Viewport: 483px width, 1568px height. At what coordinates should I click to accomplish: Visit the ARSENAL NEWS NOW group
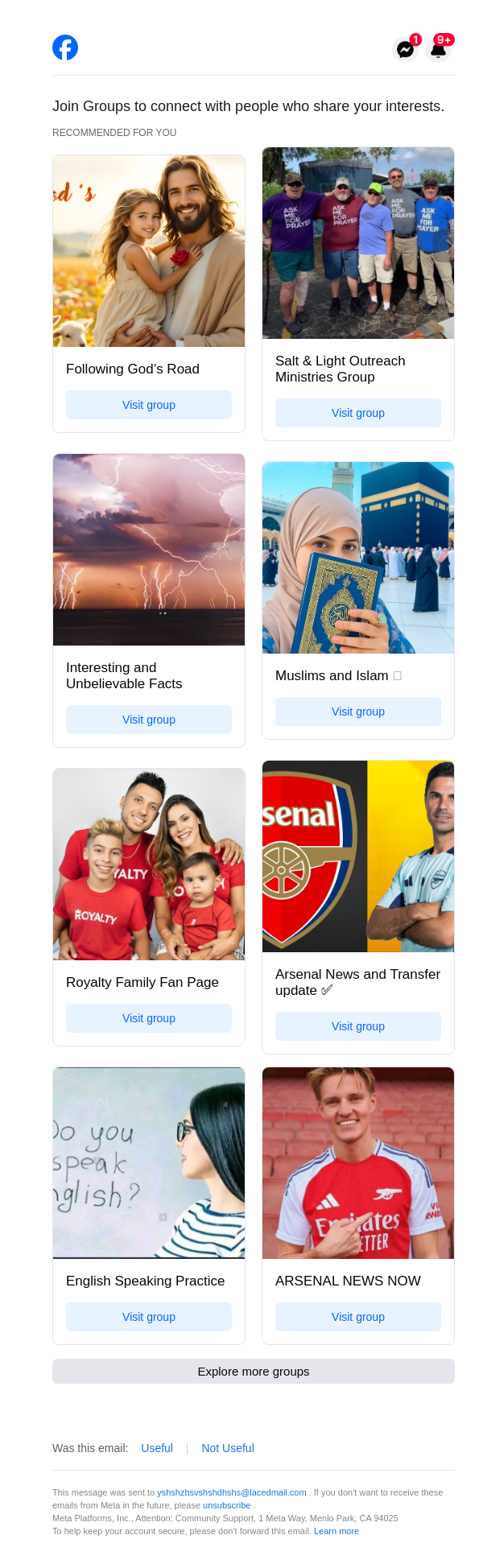(358, 1317)
